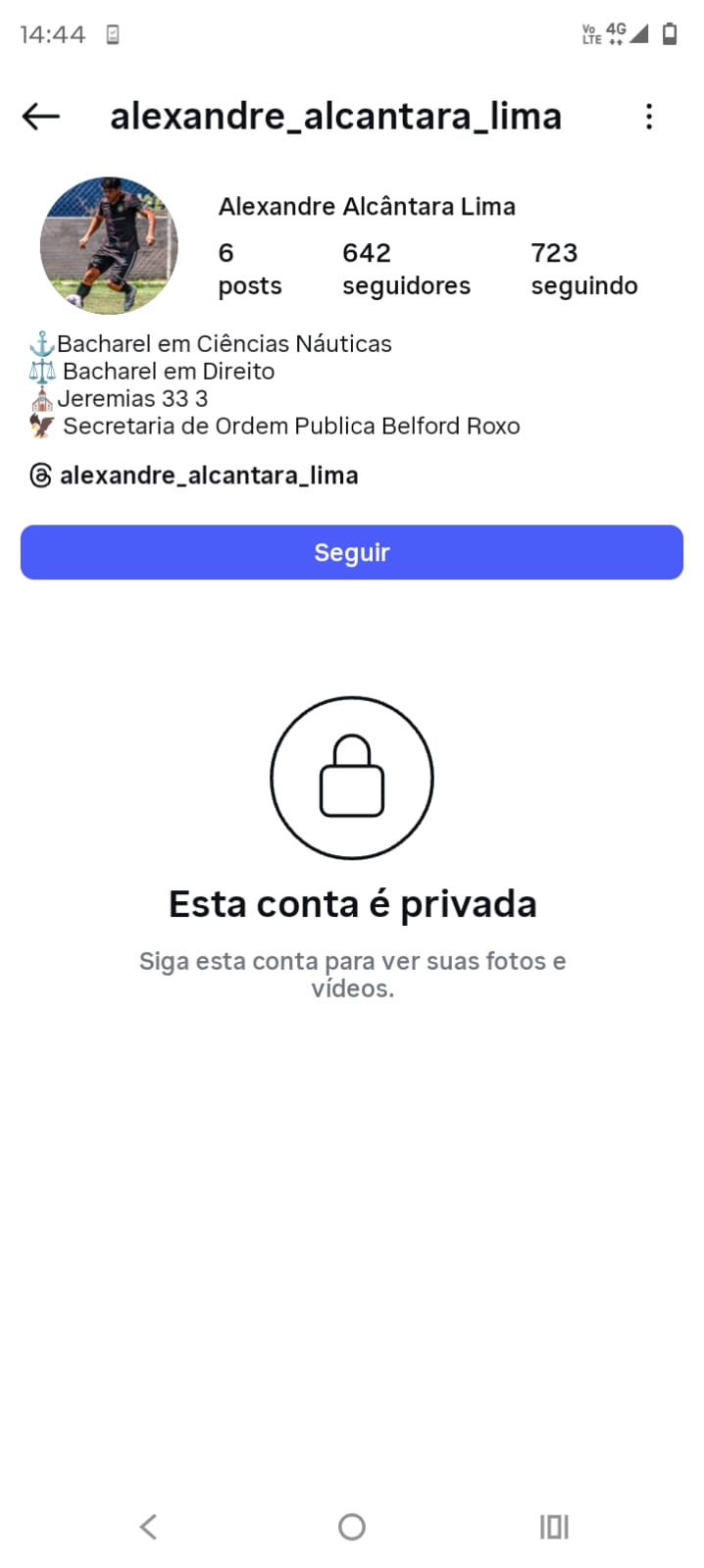Image resolution: width=704 pixels, height=1568 pixels.
Task: Tap the system home button
Action: (x=351, y=1527)
